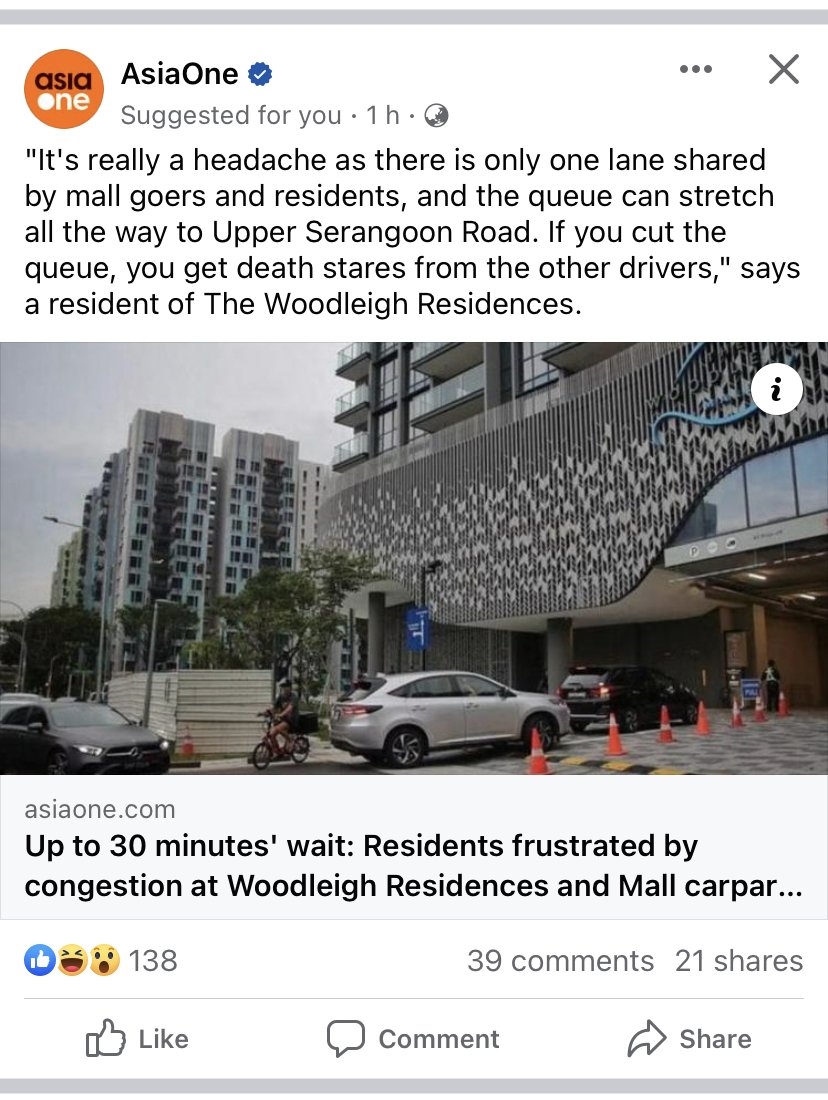Comment on the AsiaOne post
The width and height of the screenshot is (828, 1100).
click(413, 1039)
